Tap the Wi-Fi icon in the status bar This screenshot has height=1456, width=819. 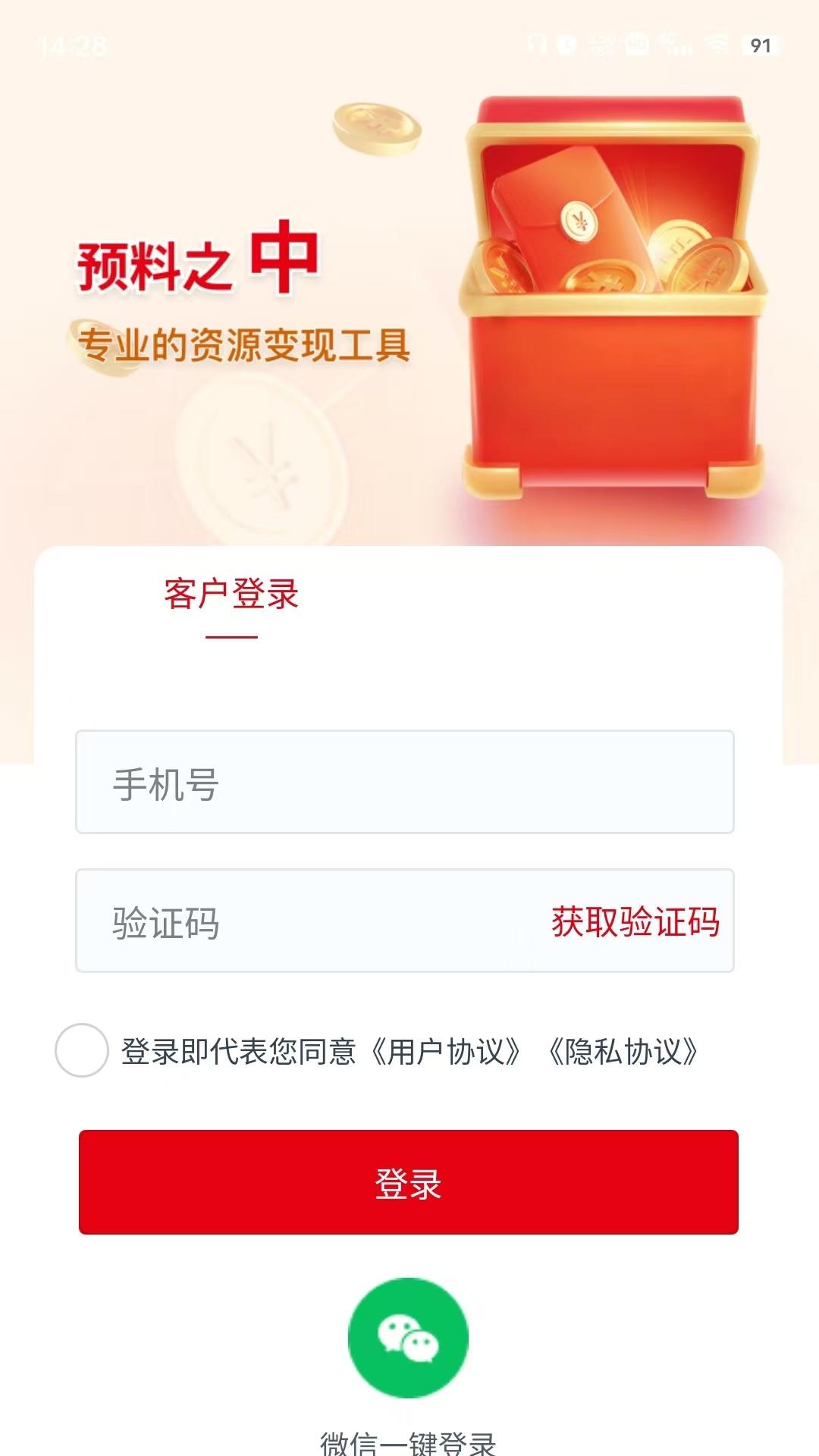click(716, 43)
